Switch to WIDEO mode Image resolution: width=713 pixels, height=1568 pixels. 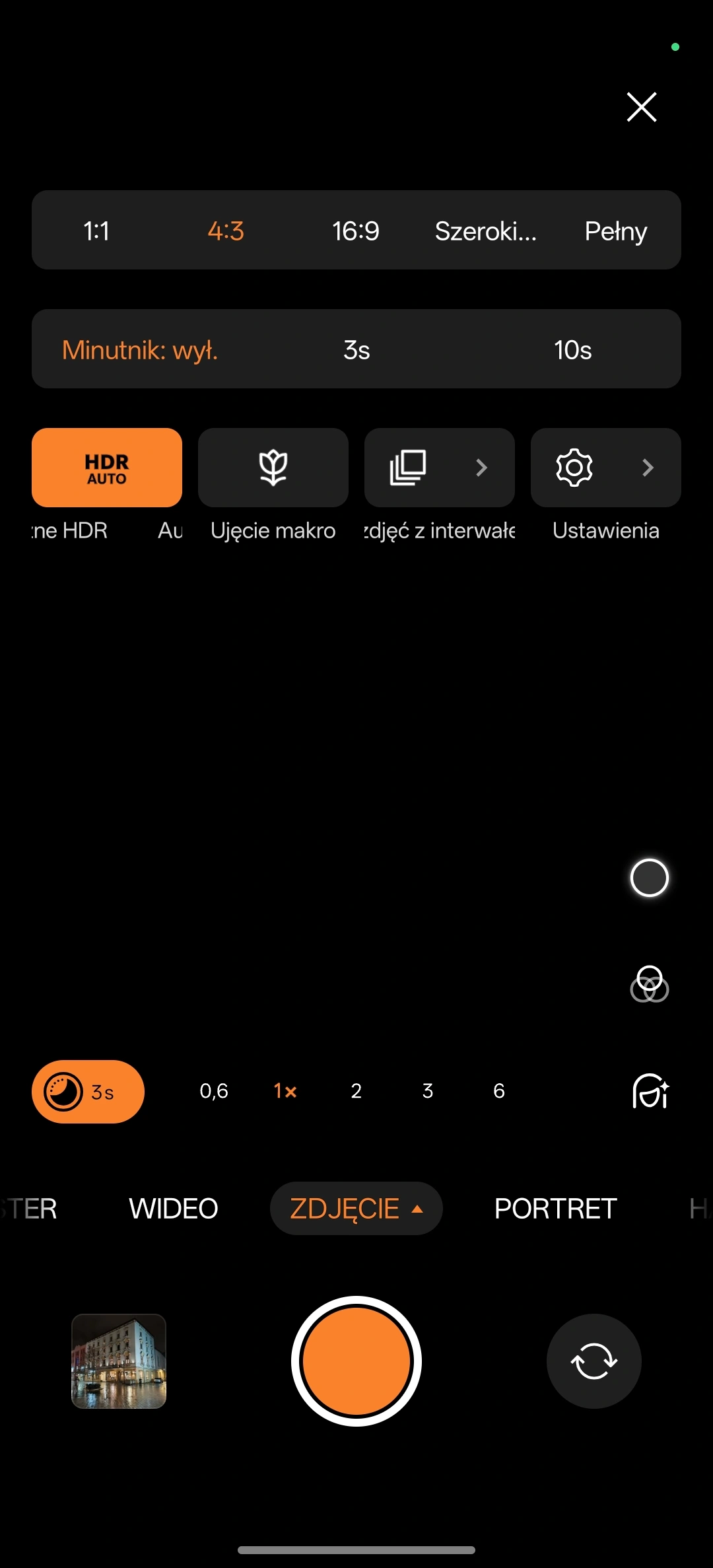click(x=174, y=1209)
